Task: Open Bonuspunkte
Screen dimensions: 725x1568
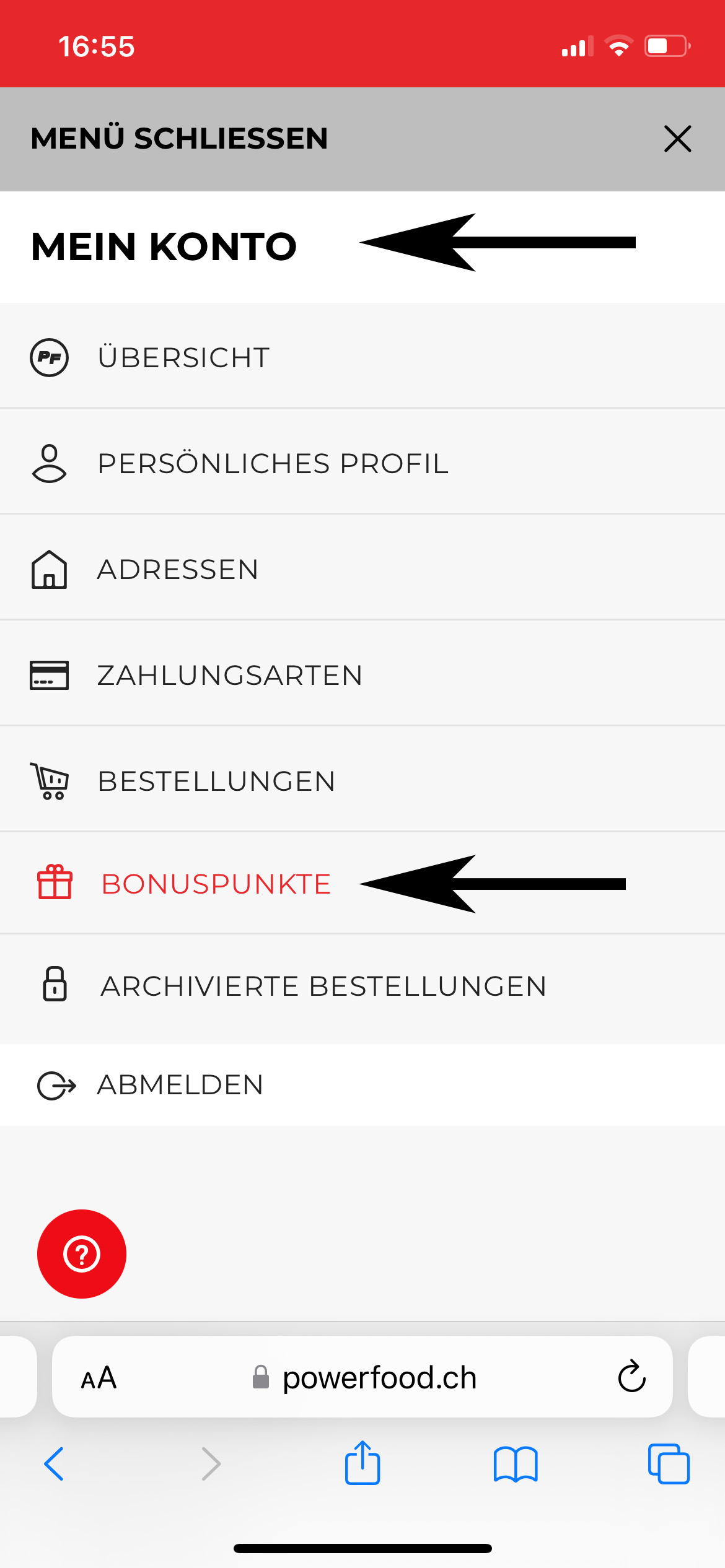Action: pos(216,884)
